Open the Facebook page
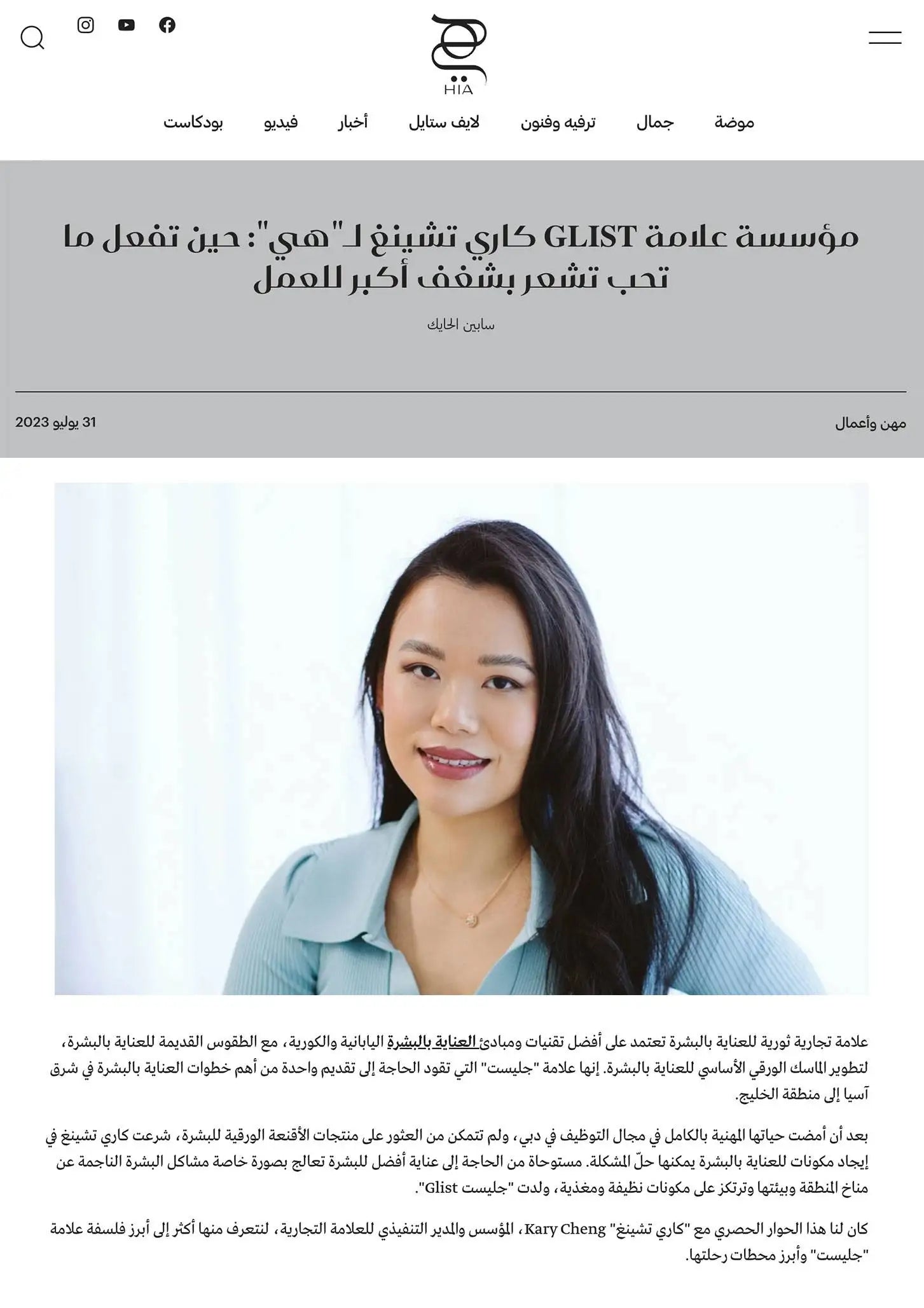The image size is (924, 1308). click(167, 25)
